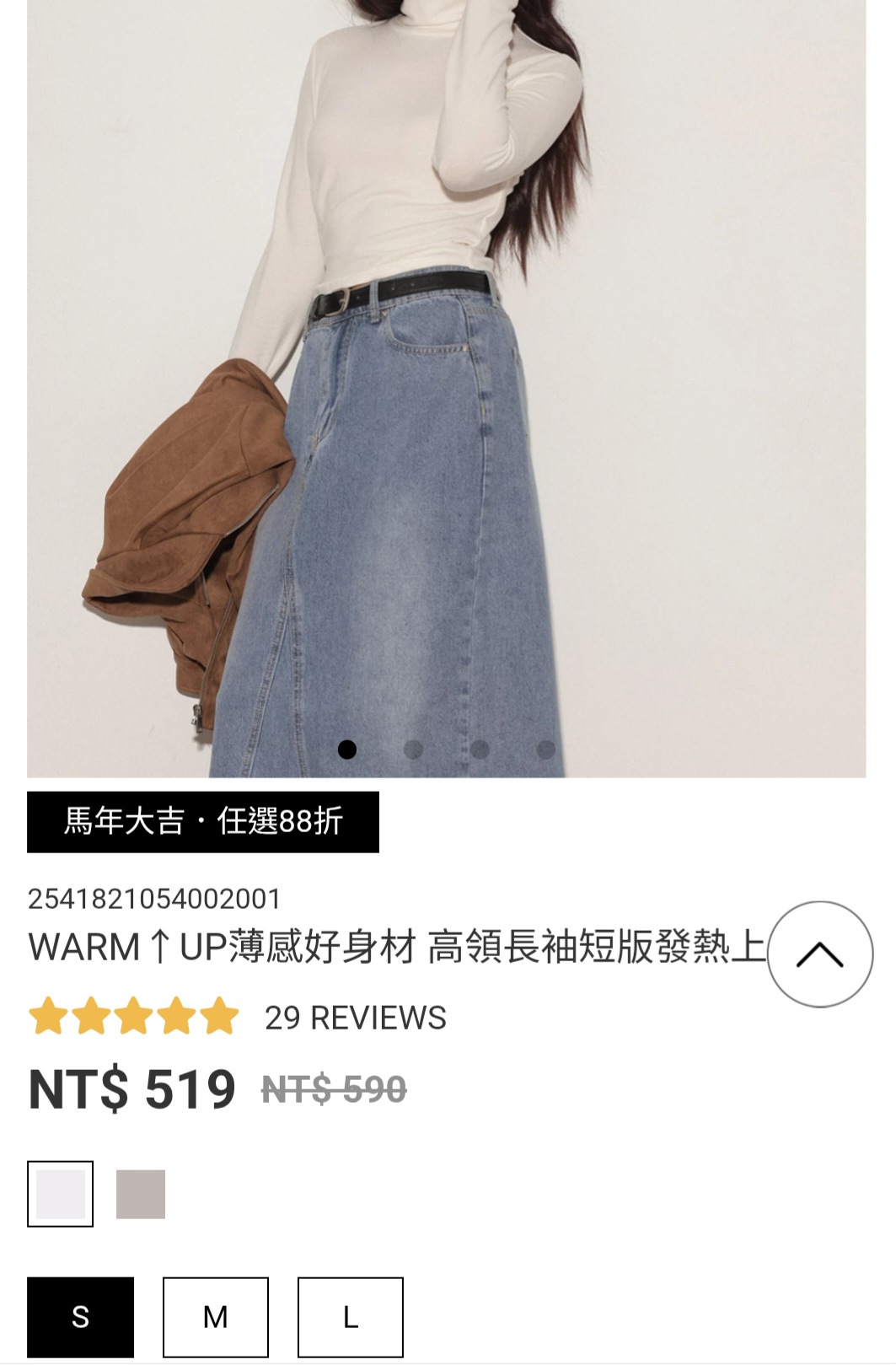Open the 馬年大吉 任選88折 promotion banner

203,821
